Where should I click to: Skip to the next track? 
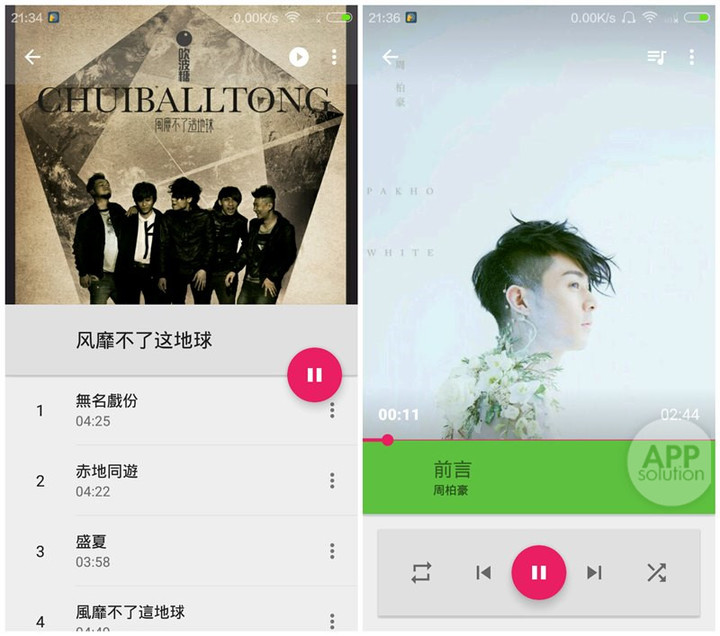point(594,572)
